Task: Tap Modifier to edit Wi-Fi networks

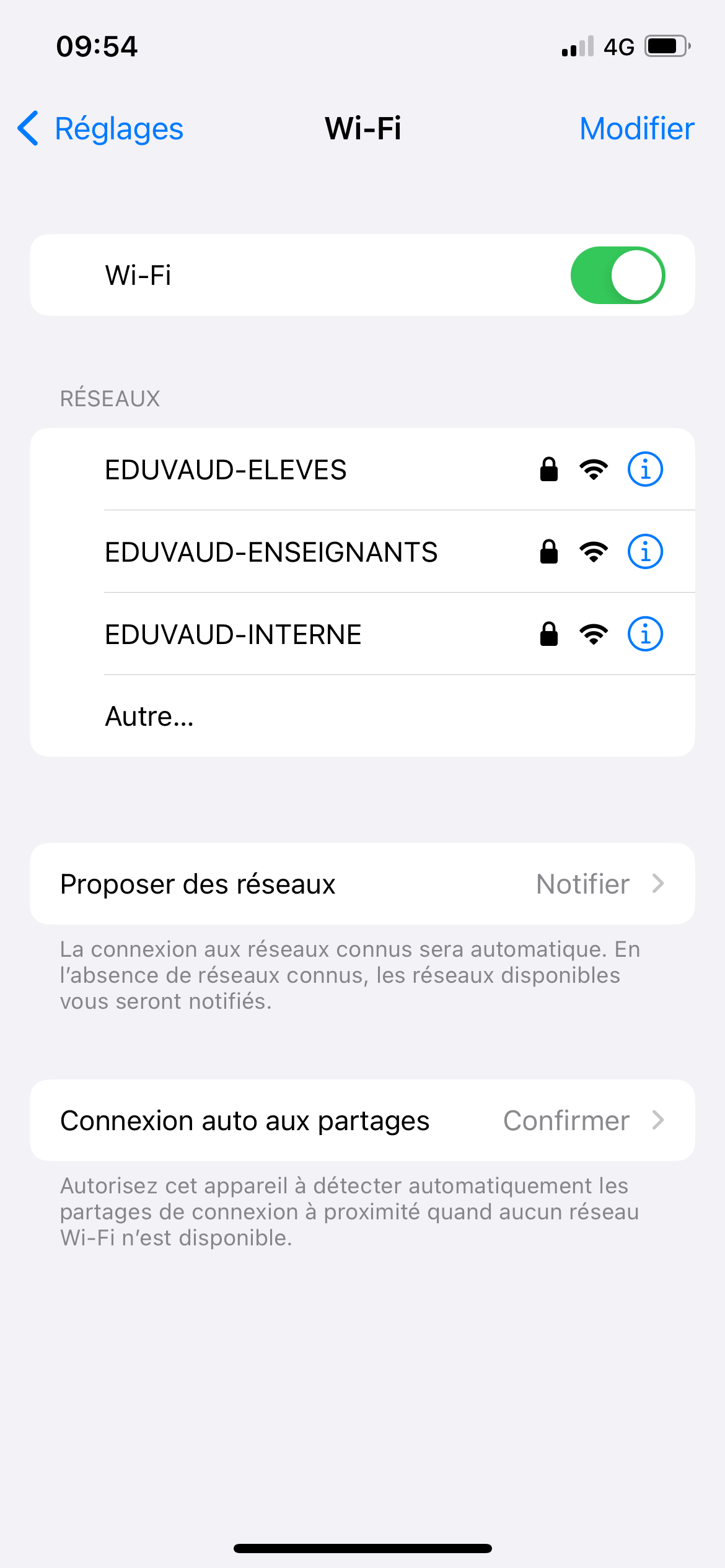Action: tap(636, 129)
